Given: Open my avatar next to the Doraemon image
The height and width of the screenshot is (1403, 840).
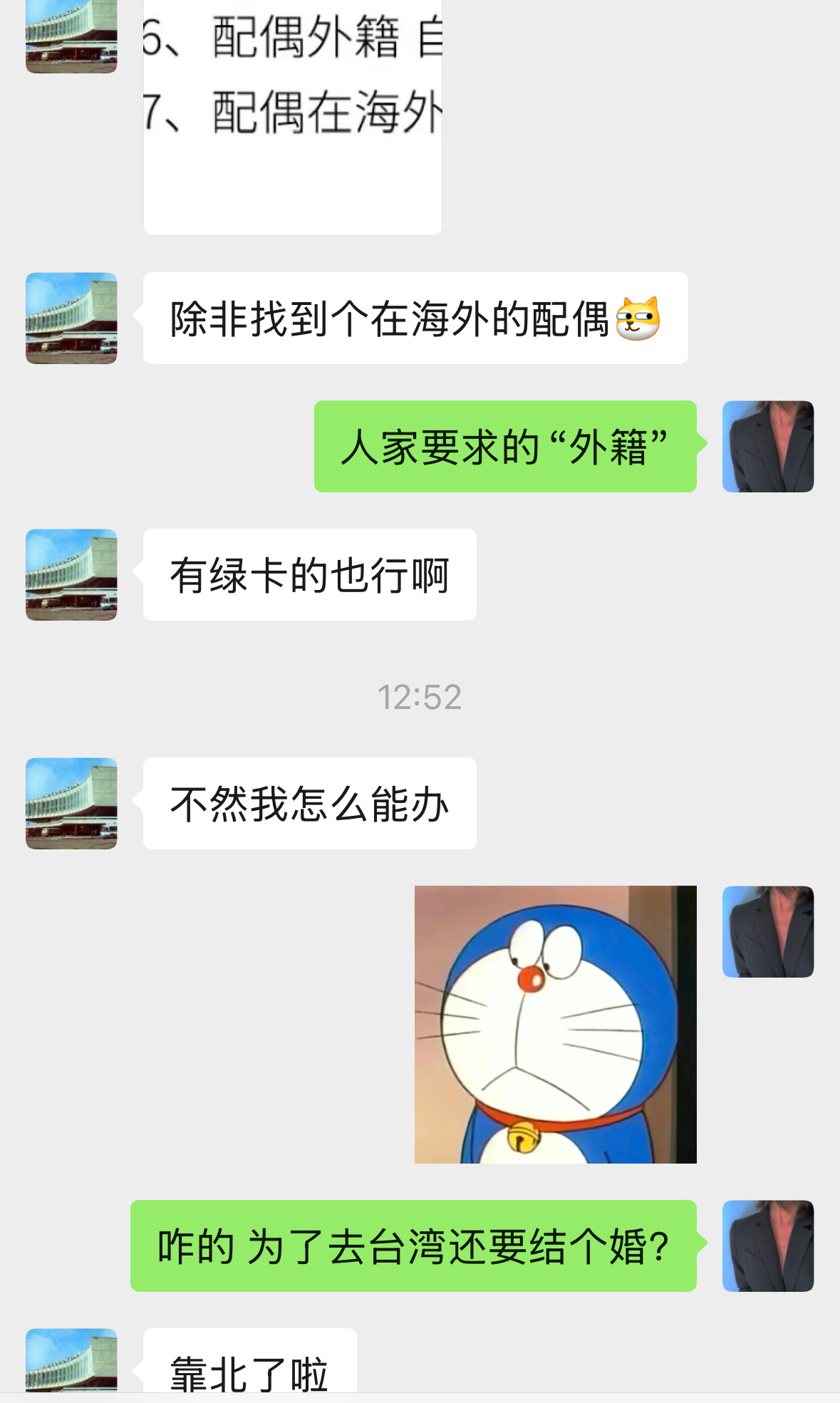Looking at the screenshot, I should point(768,931).
